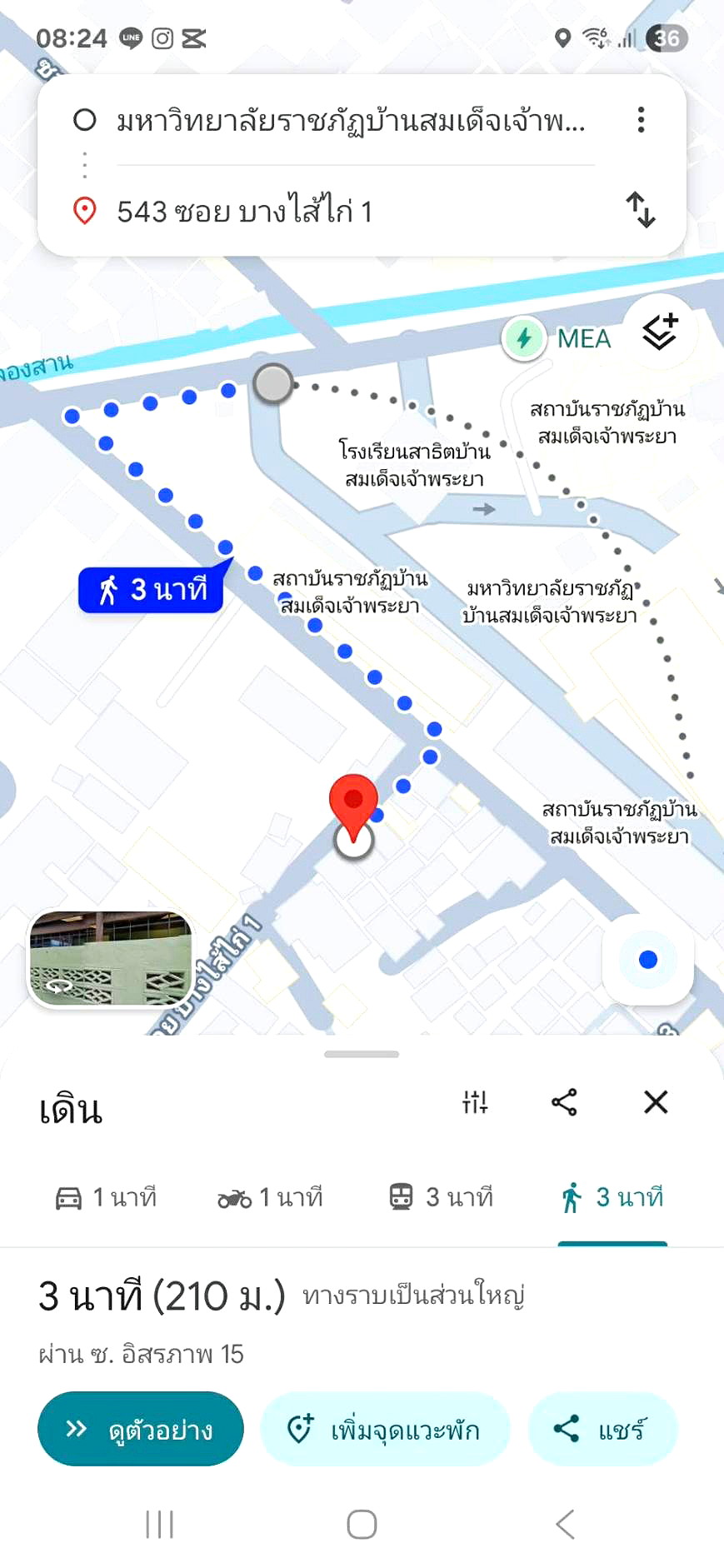
Task: Open the layers selector icon
Action: coord(659,332)
